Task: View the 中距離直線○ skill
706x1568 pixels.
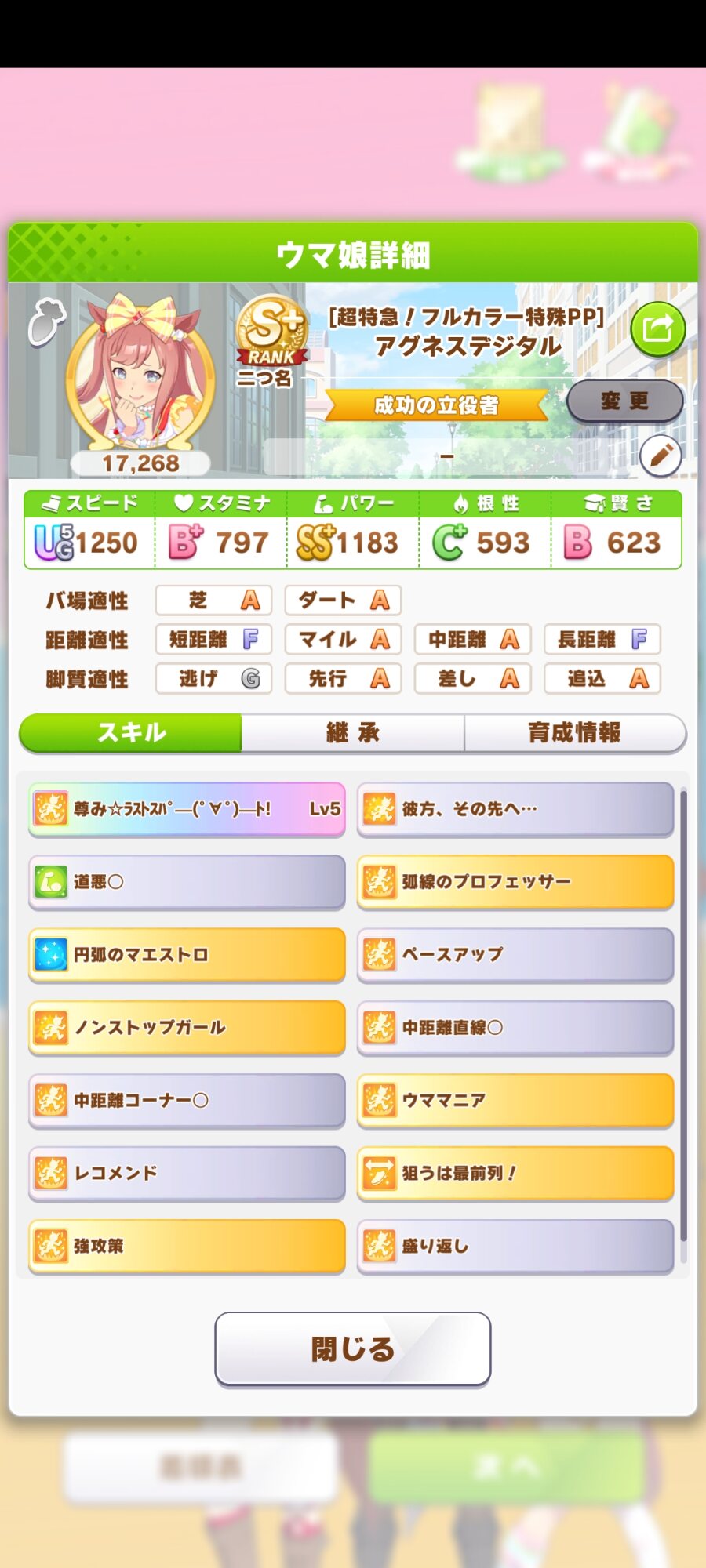Action: 515,1028
